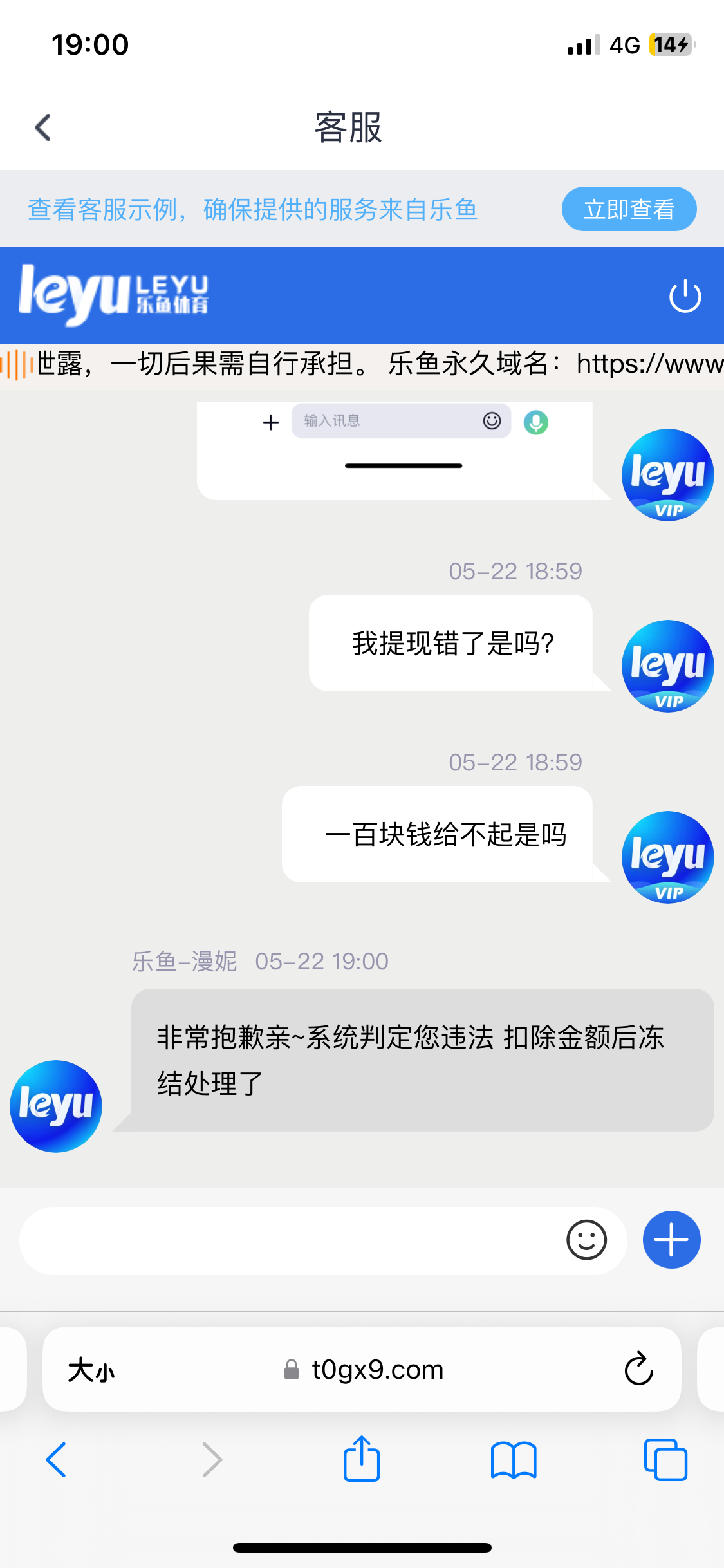Show all open Safari tabs
The image size is (724, 1568).
(665, 1459)
